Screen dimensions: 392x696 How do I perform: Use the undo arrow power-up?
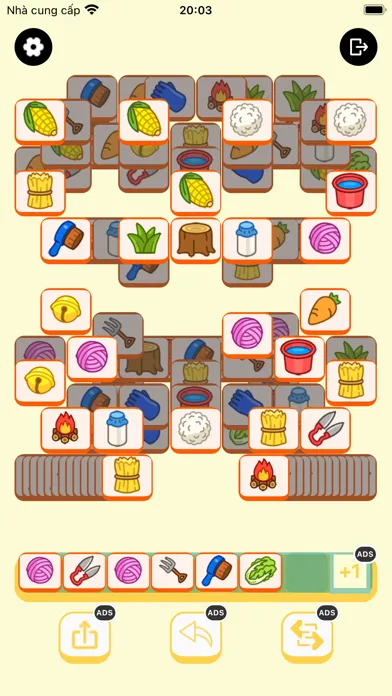tap(196, 635)
